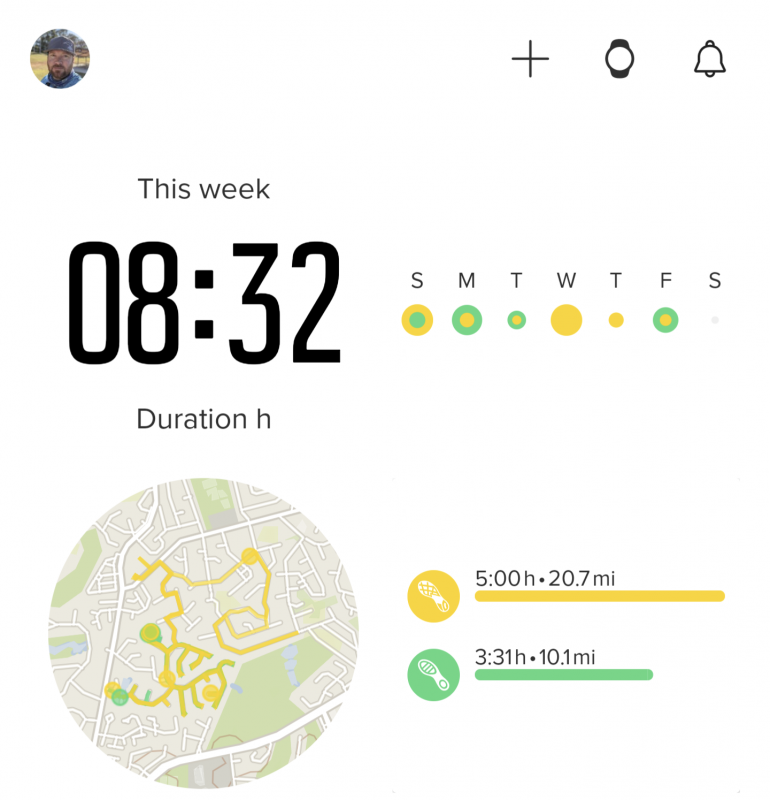770x800 pixels.
Task: Add a new activity with plus icon
Action: point(530,60)
